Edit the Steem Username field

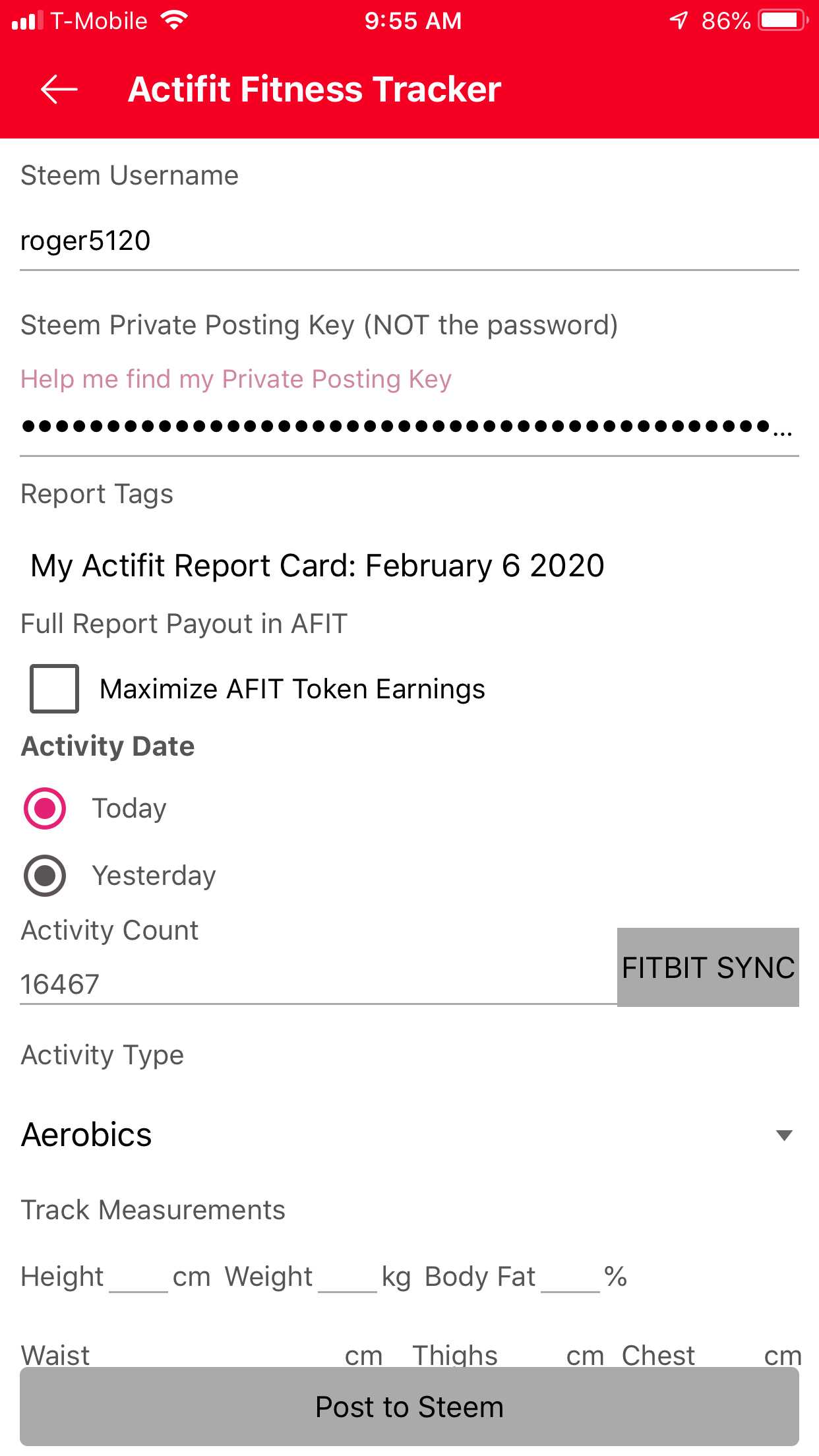click(x=409, y=241)
